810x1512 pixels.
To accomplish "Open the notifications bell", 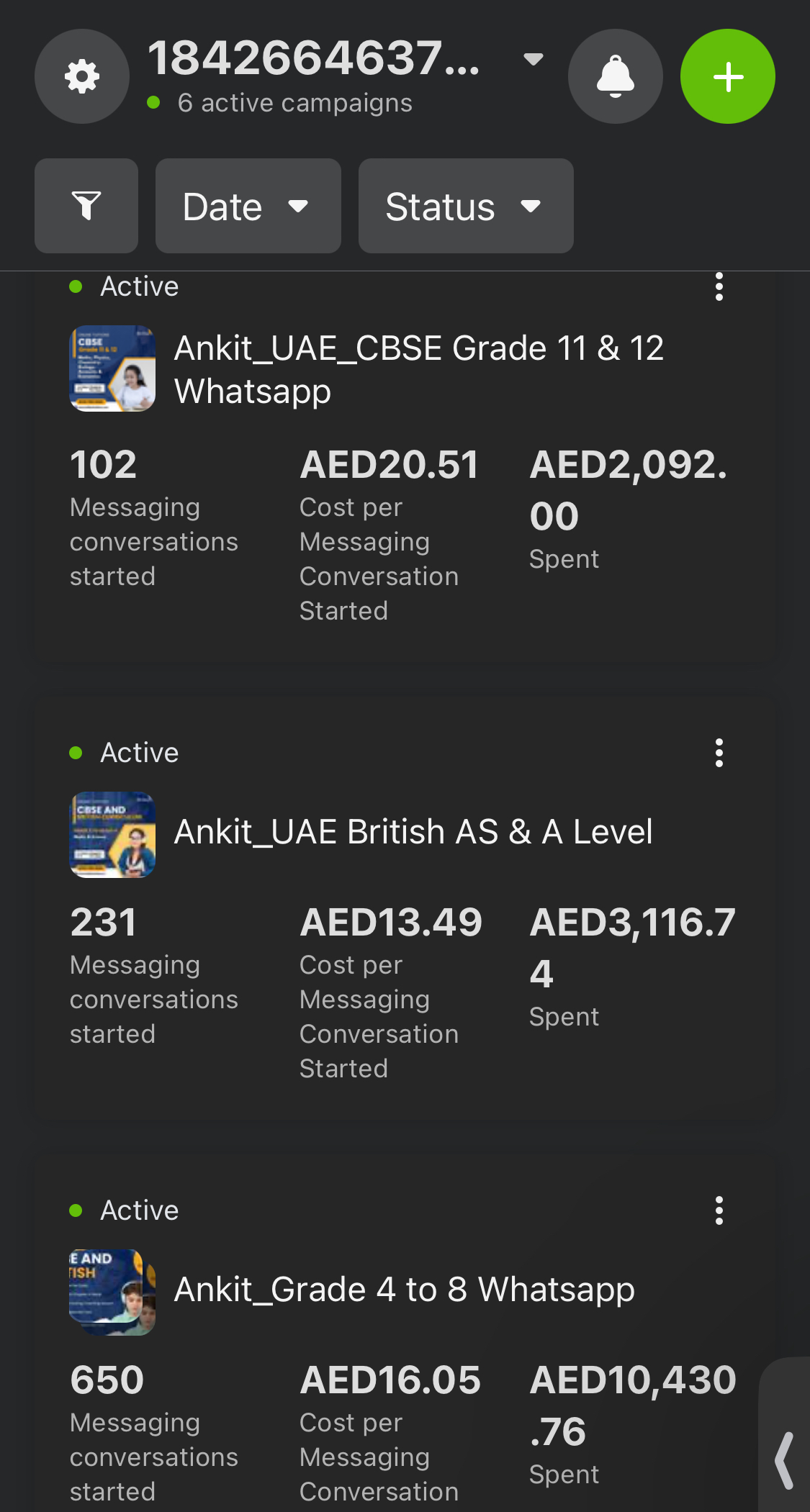I will 615,76.
